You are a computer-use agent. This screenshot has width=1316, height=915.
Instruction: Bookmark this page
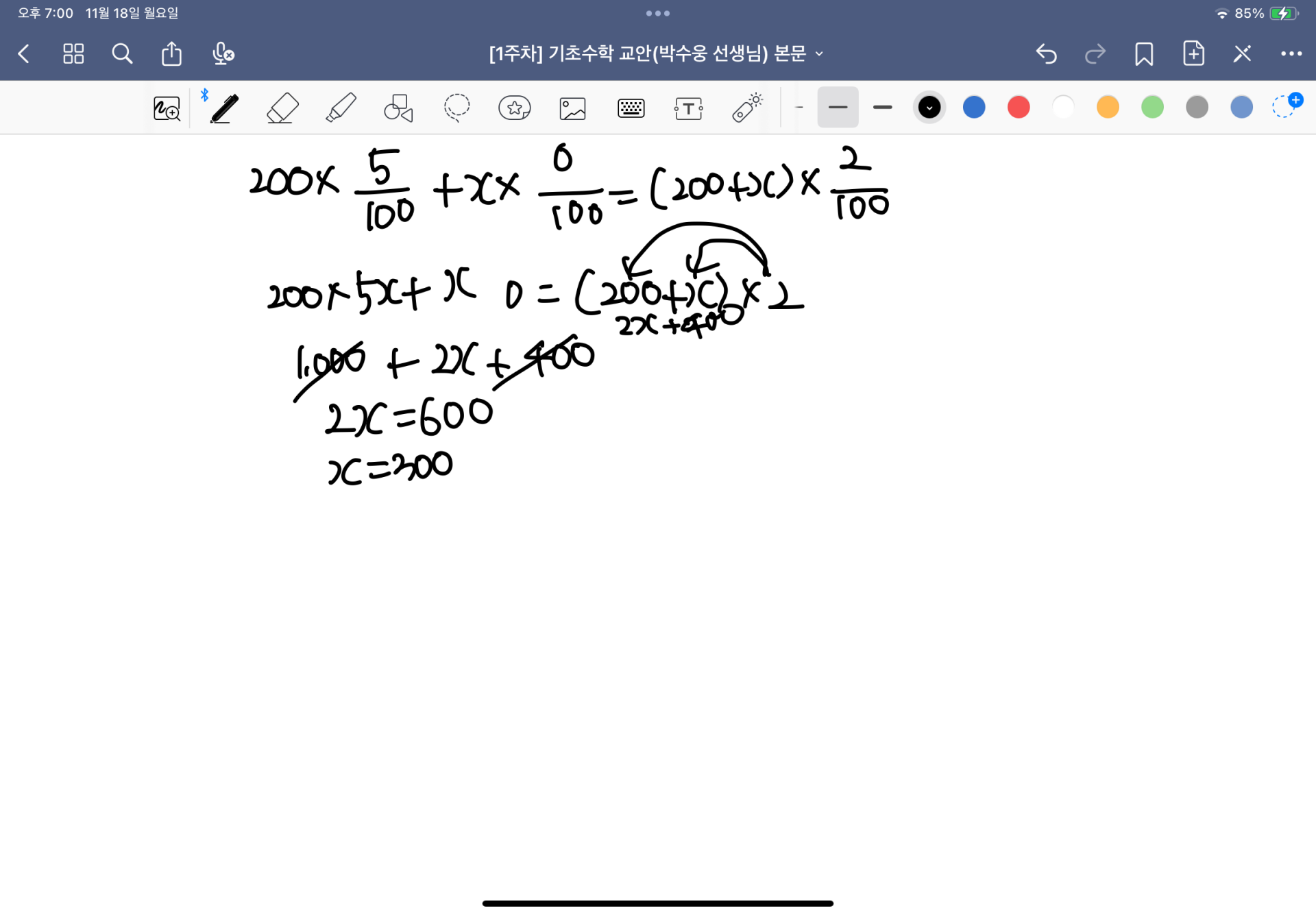(x=1143, y=53)
